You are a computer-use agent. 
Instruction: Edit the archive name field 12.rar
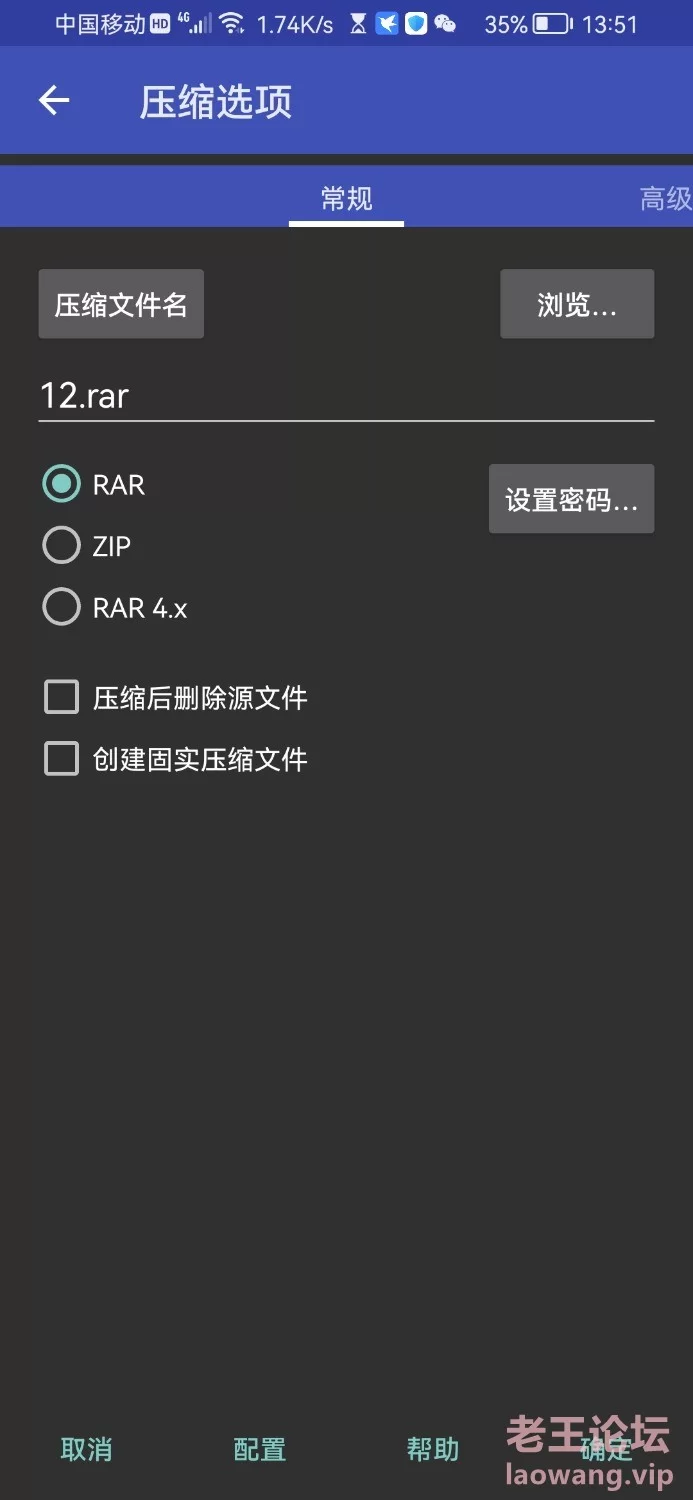pos(345,396)
